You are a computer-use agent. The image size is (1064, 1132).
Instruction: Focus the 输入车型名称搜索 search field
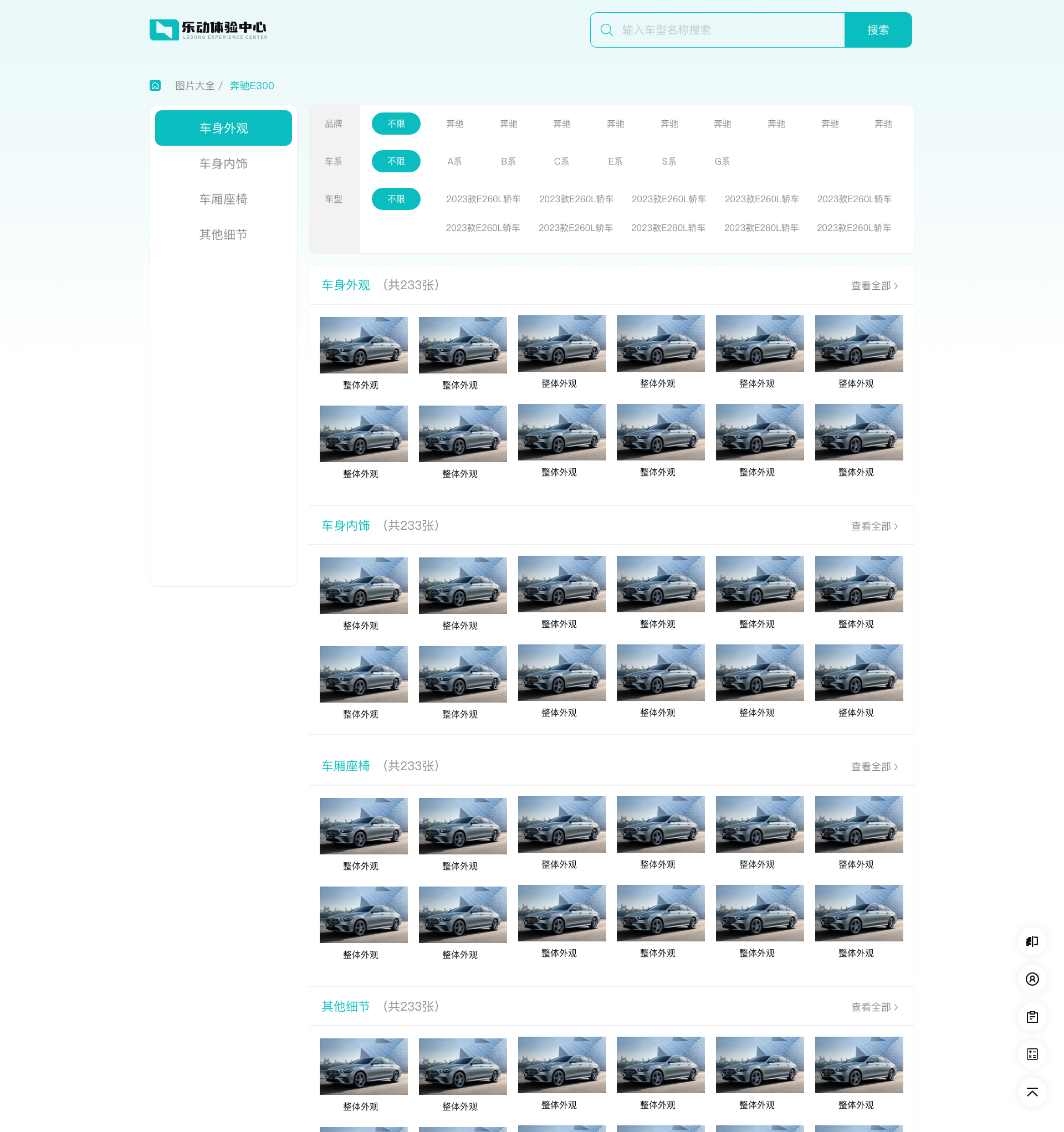point(723,30)
